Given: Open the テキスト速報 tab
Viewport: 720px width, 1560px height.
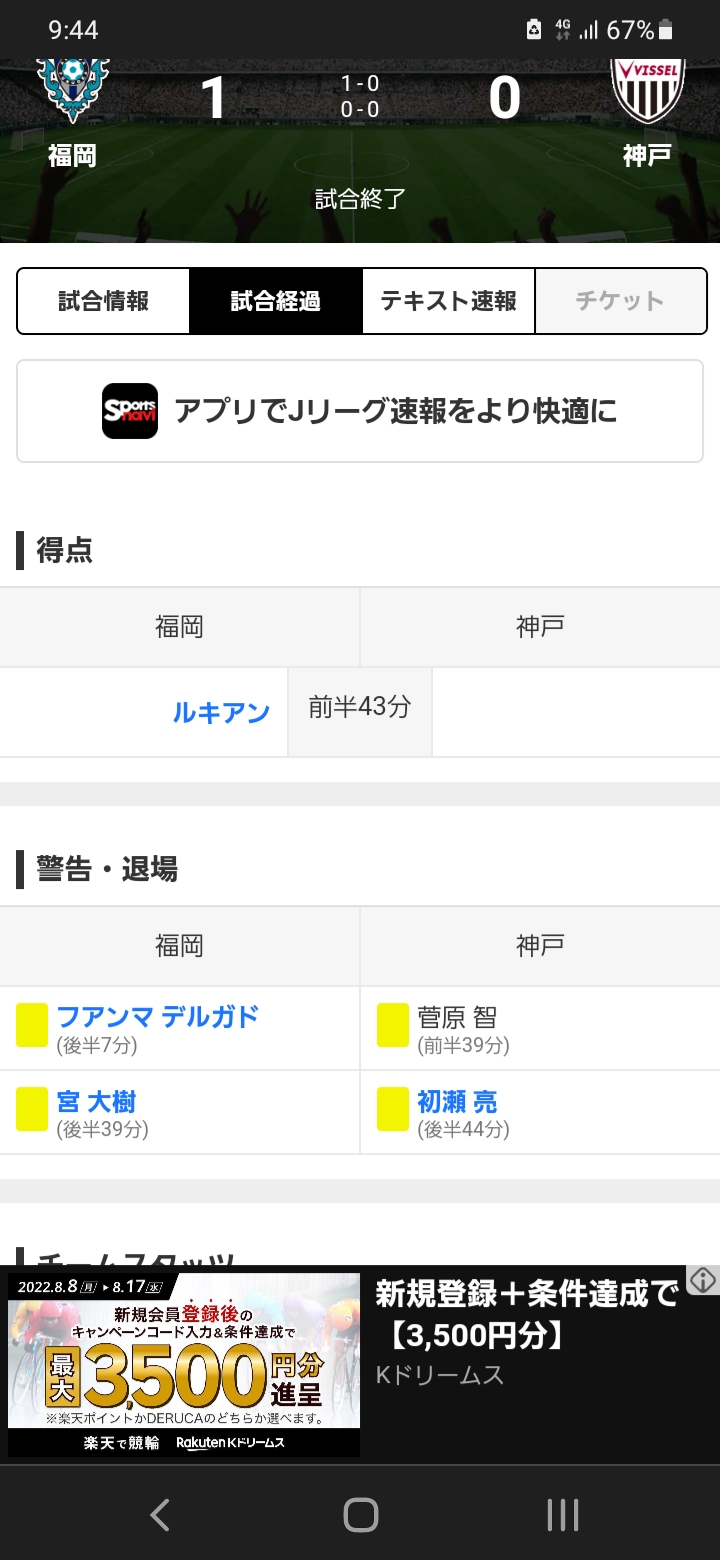Looking at the screenshot, I should coord(448,301).
